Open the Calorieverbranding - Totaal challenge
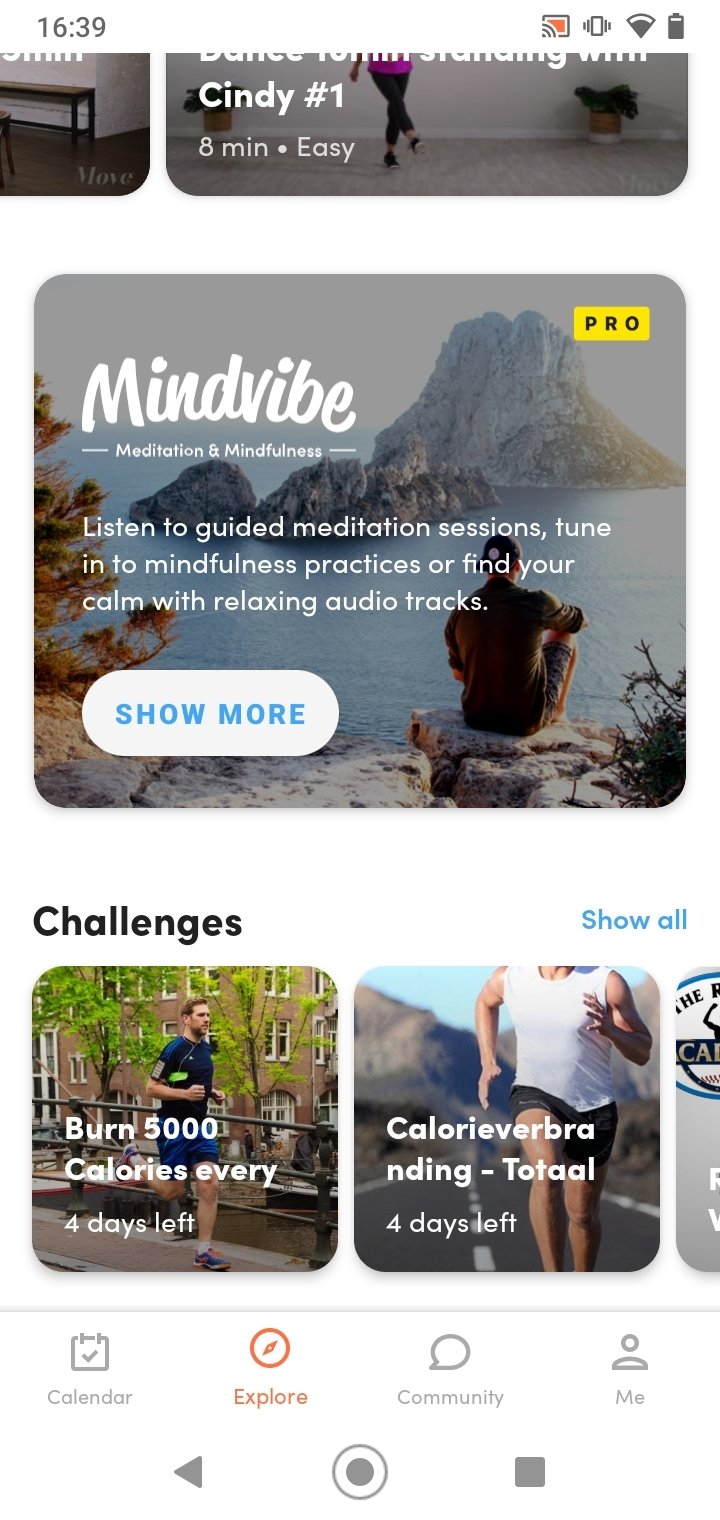This screenshot has width=720, height=1520. coord(507,1118)
